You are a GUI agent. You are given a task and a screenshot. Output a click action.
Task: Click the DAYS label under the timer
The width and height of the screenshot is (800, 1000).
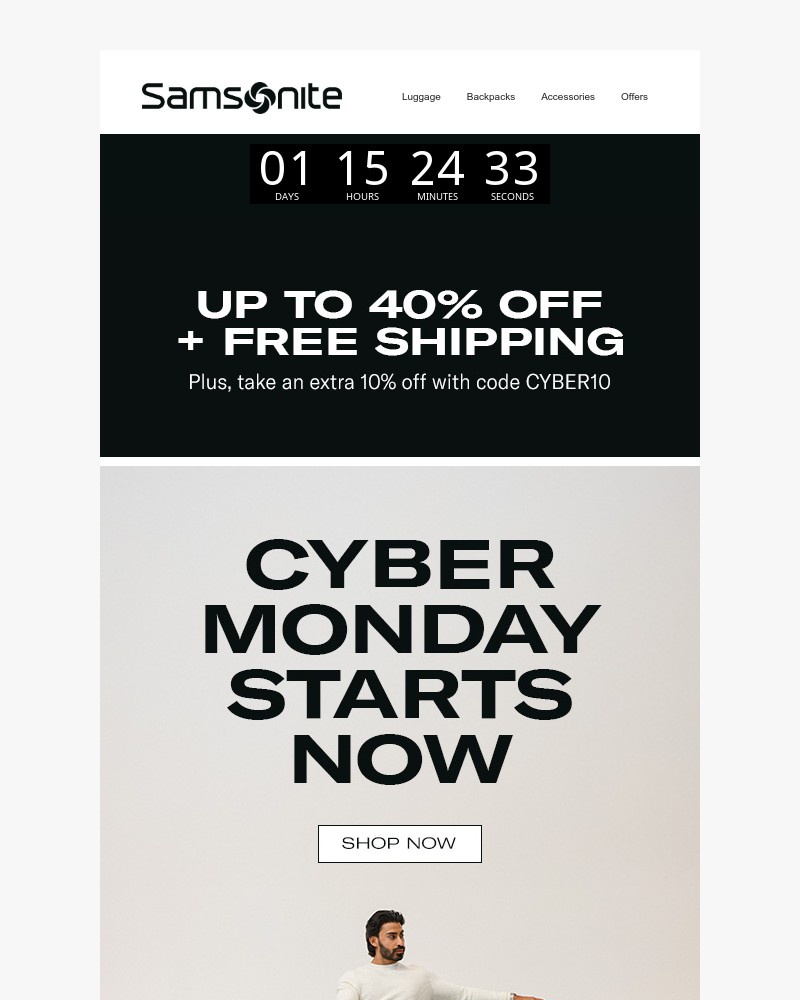287,197
